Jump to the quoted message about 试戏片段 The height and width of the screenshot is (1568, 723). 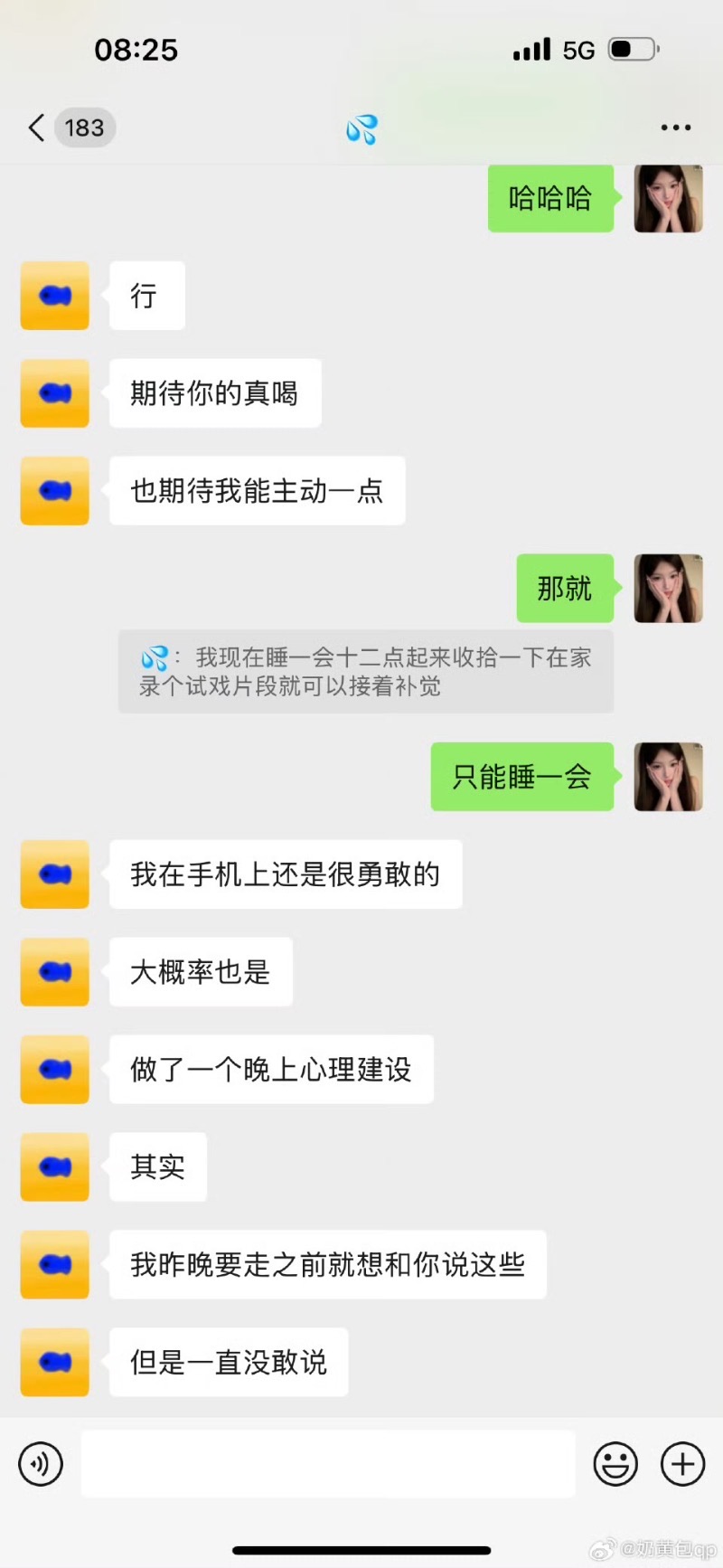[x=365, y=672]
